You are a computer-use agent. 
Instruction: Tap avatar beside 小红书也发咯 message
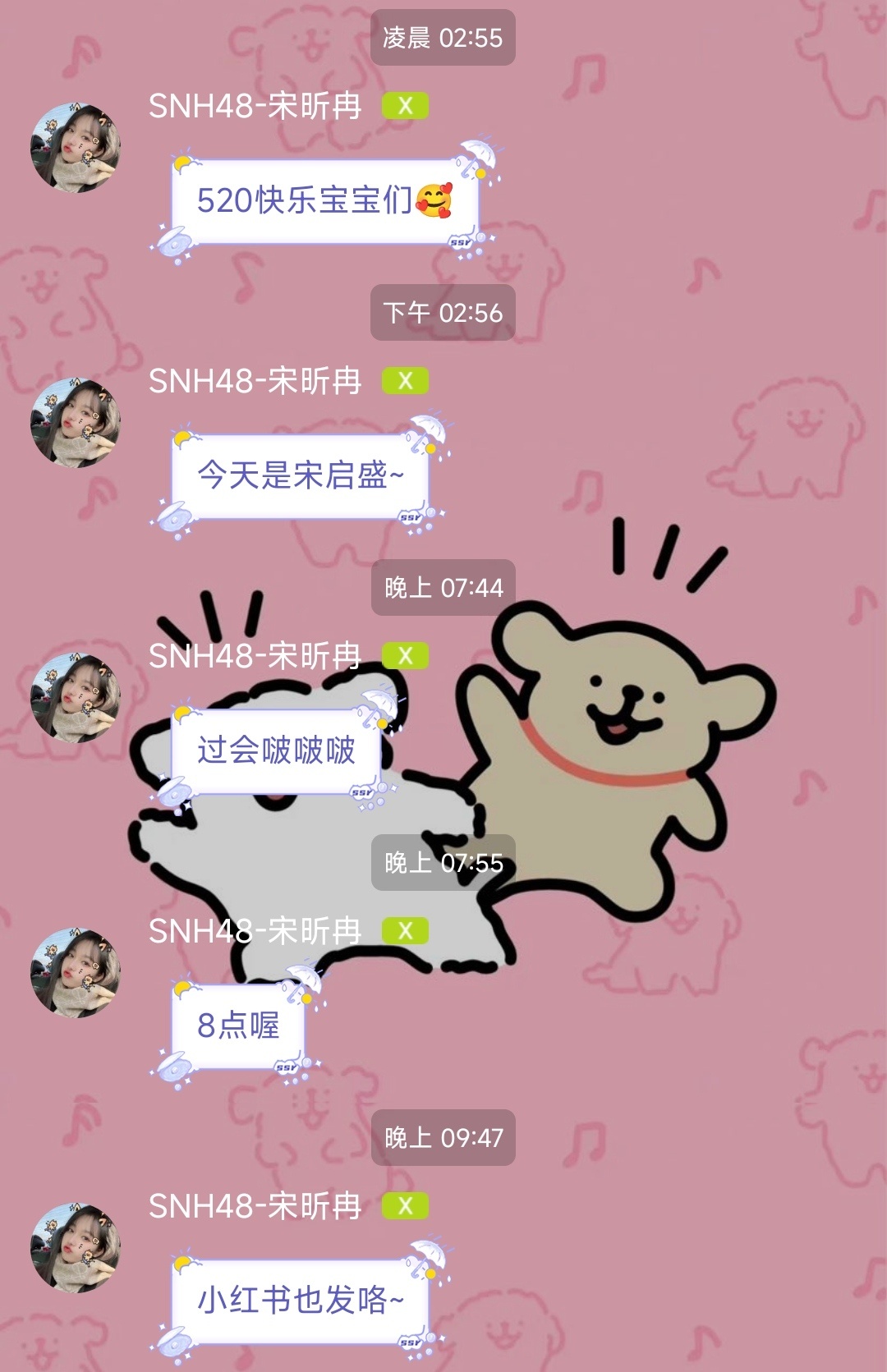(76, 1248)
